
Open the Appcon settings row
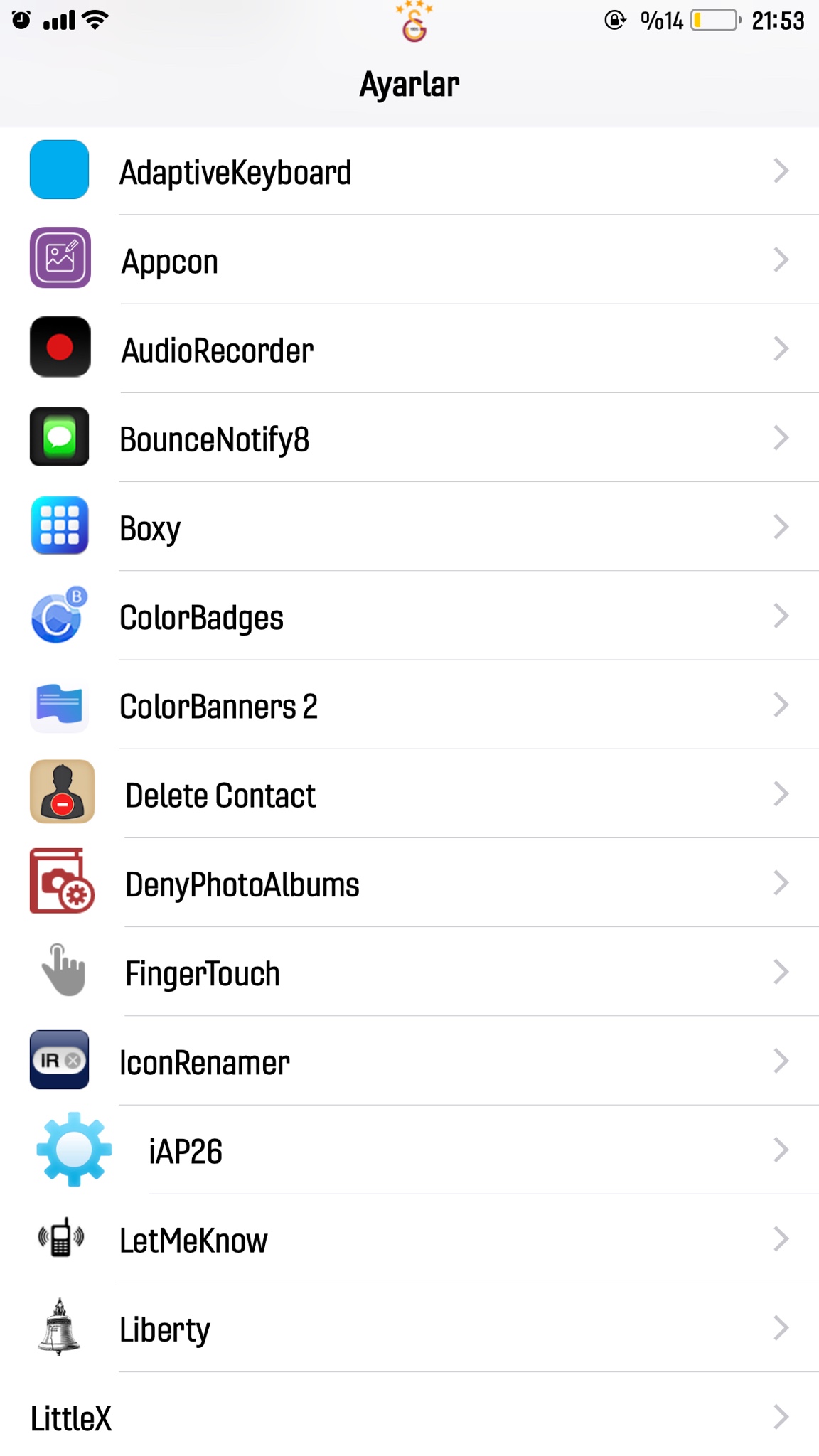[x=409, y=260]
